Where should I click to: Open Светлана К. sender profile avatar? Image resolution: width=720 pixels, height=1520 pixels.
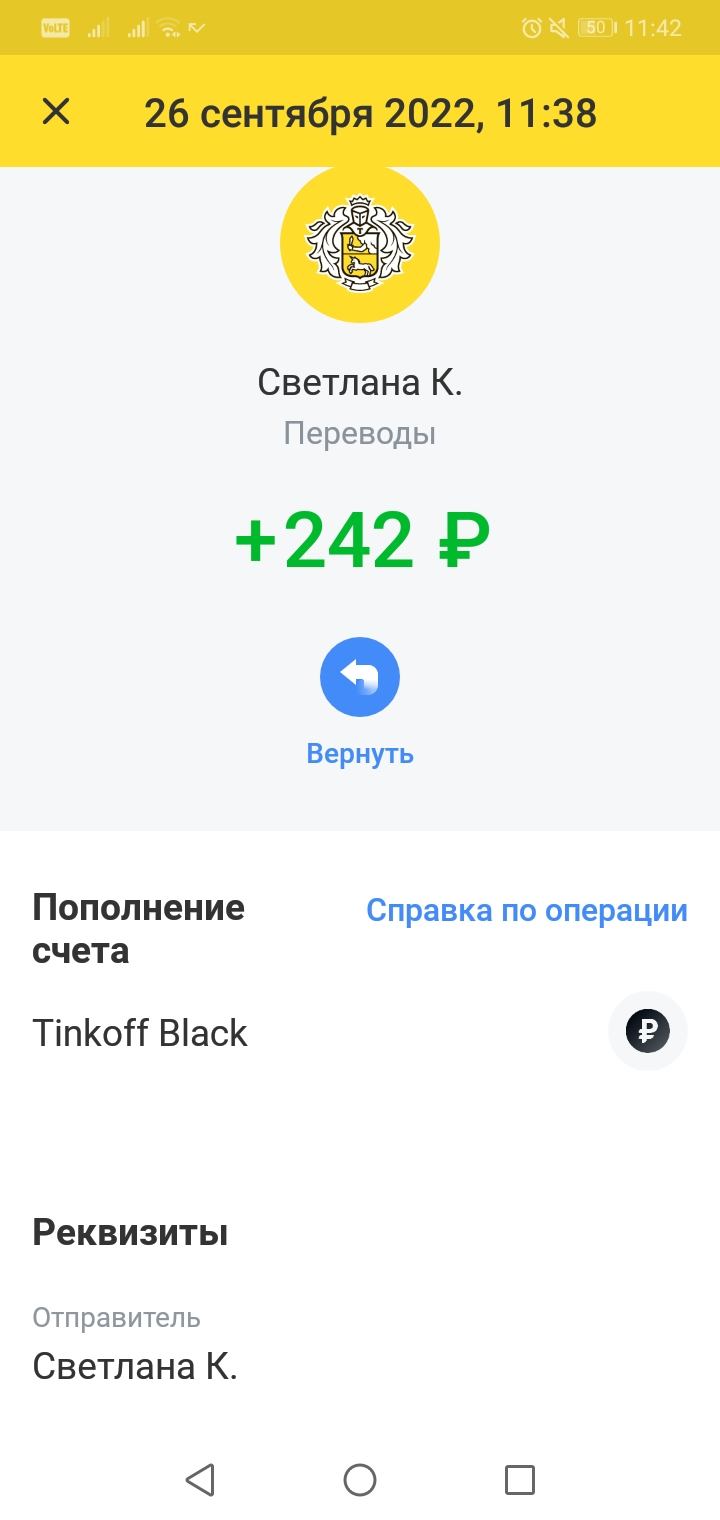click(360, 243)
